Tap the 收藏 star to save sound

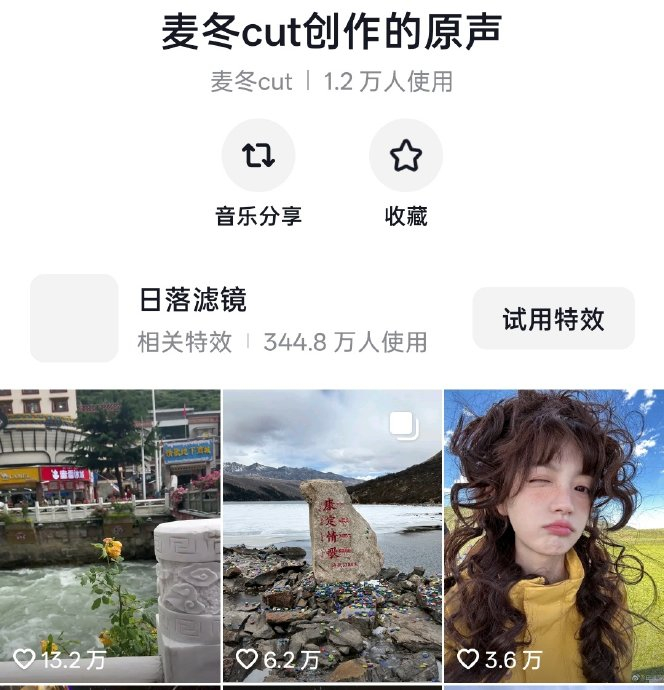406,156
